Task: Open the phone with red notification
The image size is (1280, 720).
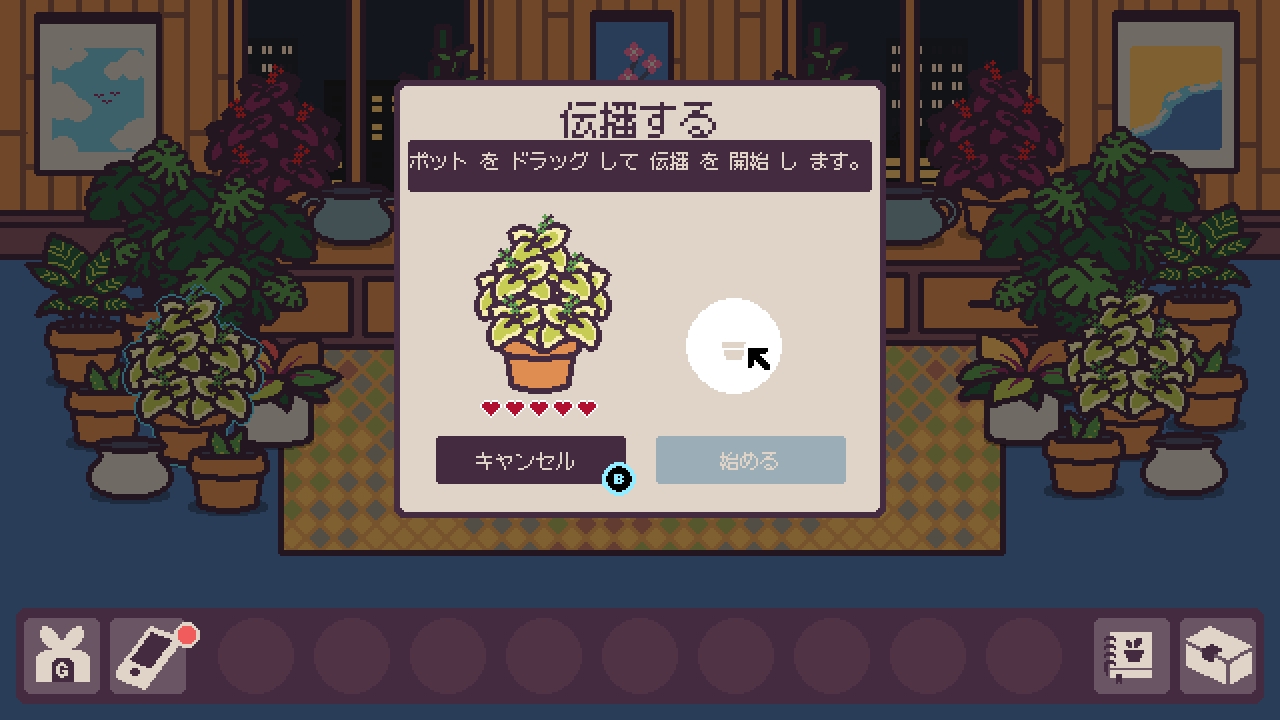Action: point(150,656)
